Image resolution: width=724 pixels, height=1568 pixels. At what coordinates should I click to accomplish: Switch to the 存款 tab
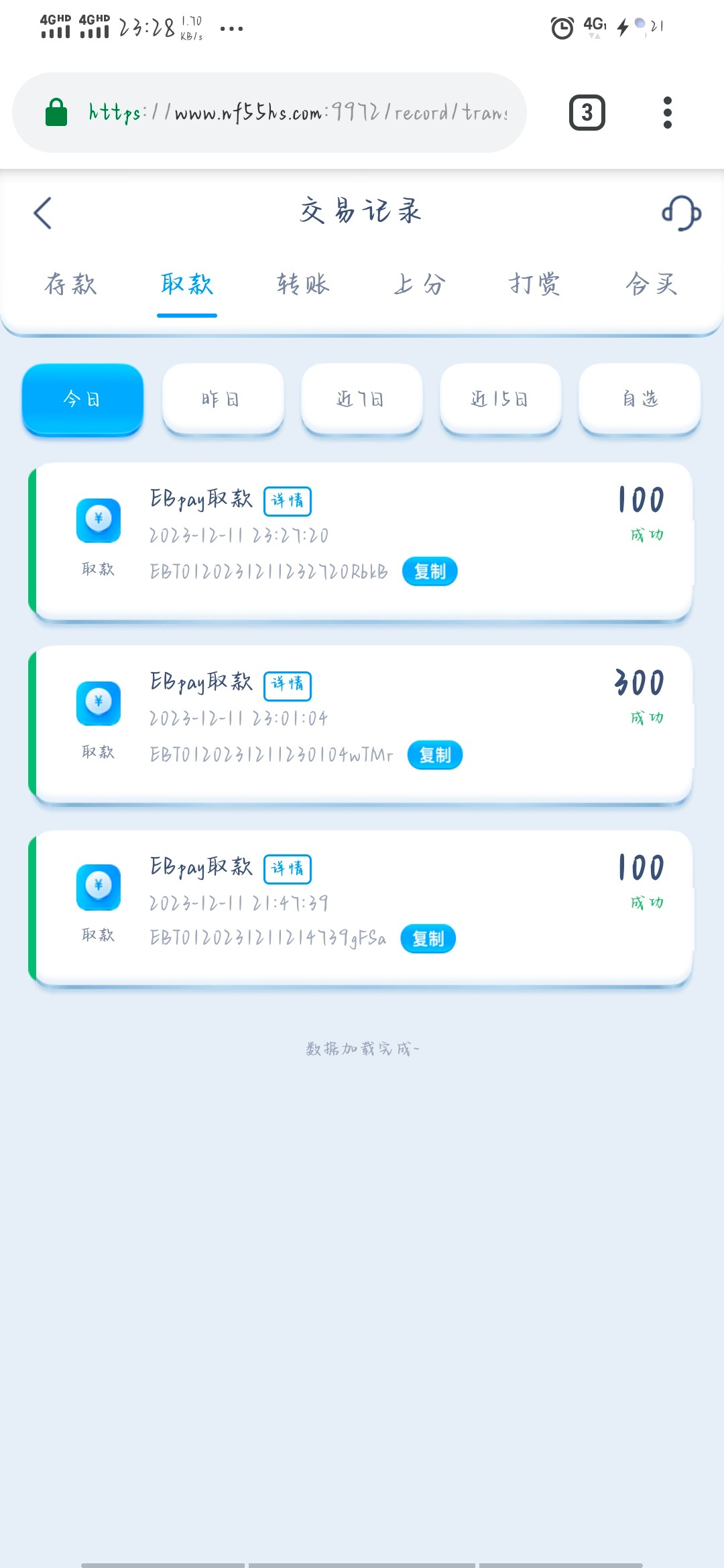71,284
